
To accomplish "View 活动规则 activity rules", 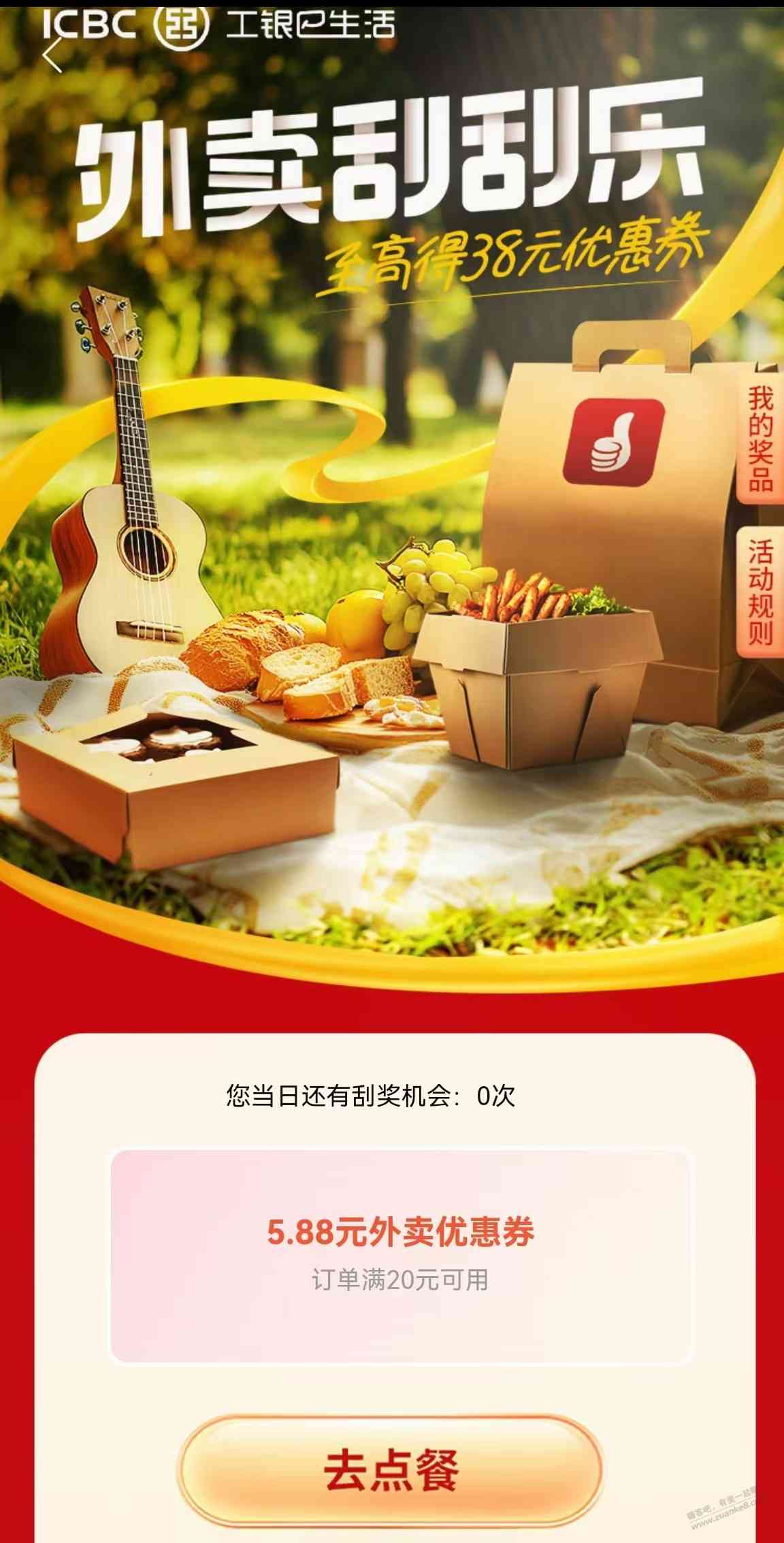I will pyautogui.click(x=760, y=592).
